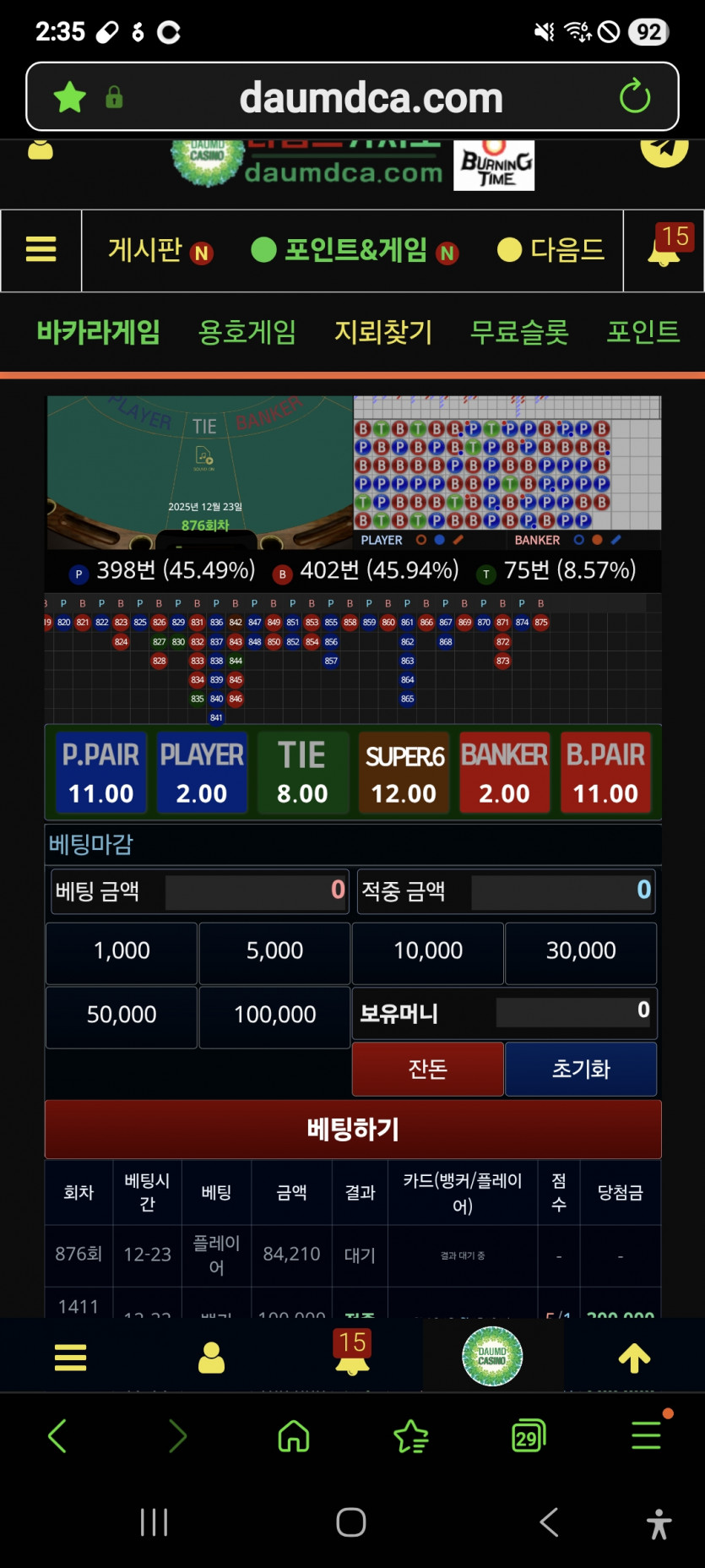Viewport: 705px width, 1568px height.
Task: Switch to the 용호게임 tab
Action: 247,333
